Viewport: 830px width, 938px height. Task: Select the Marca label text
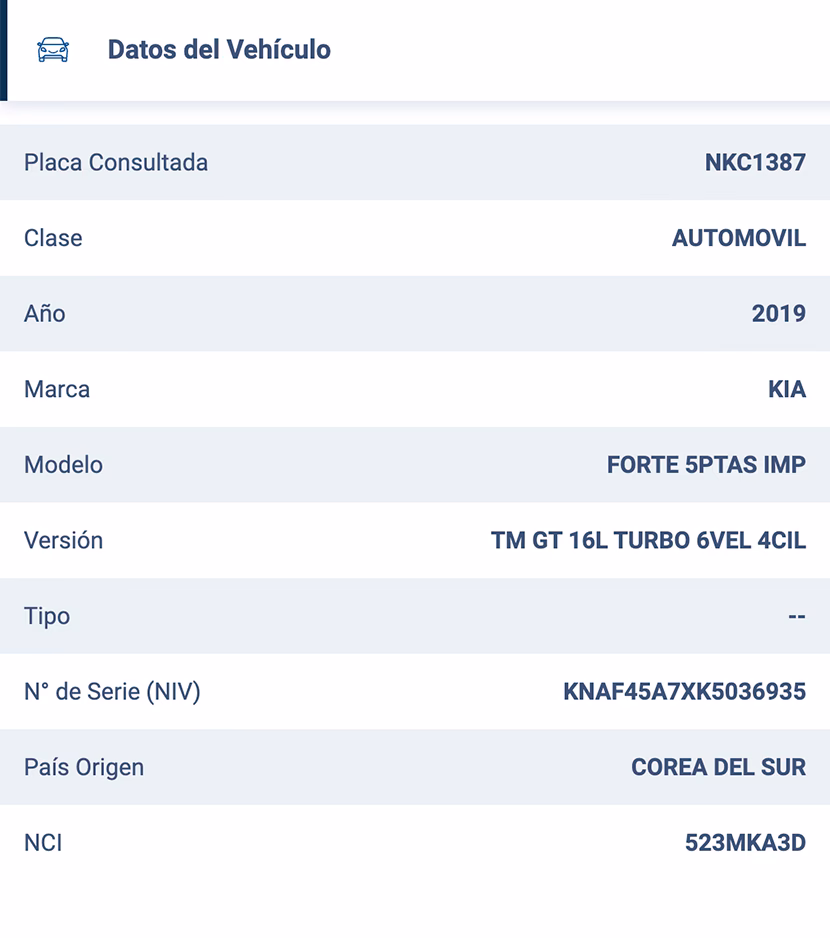(x=56, y=389)
